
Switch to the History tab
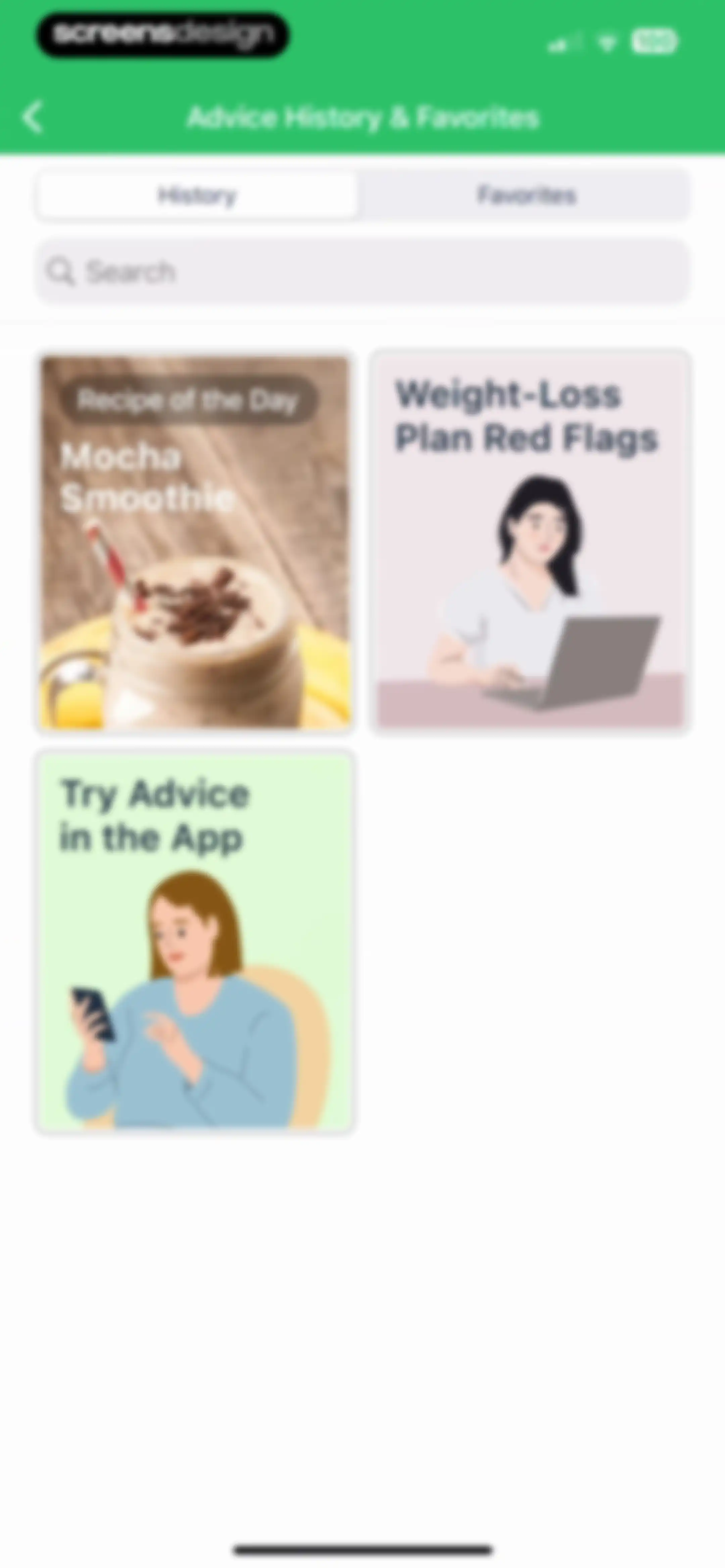[197, 195]
